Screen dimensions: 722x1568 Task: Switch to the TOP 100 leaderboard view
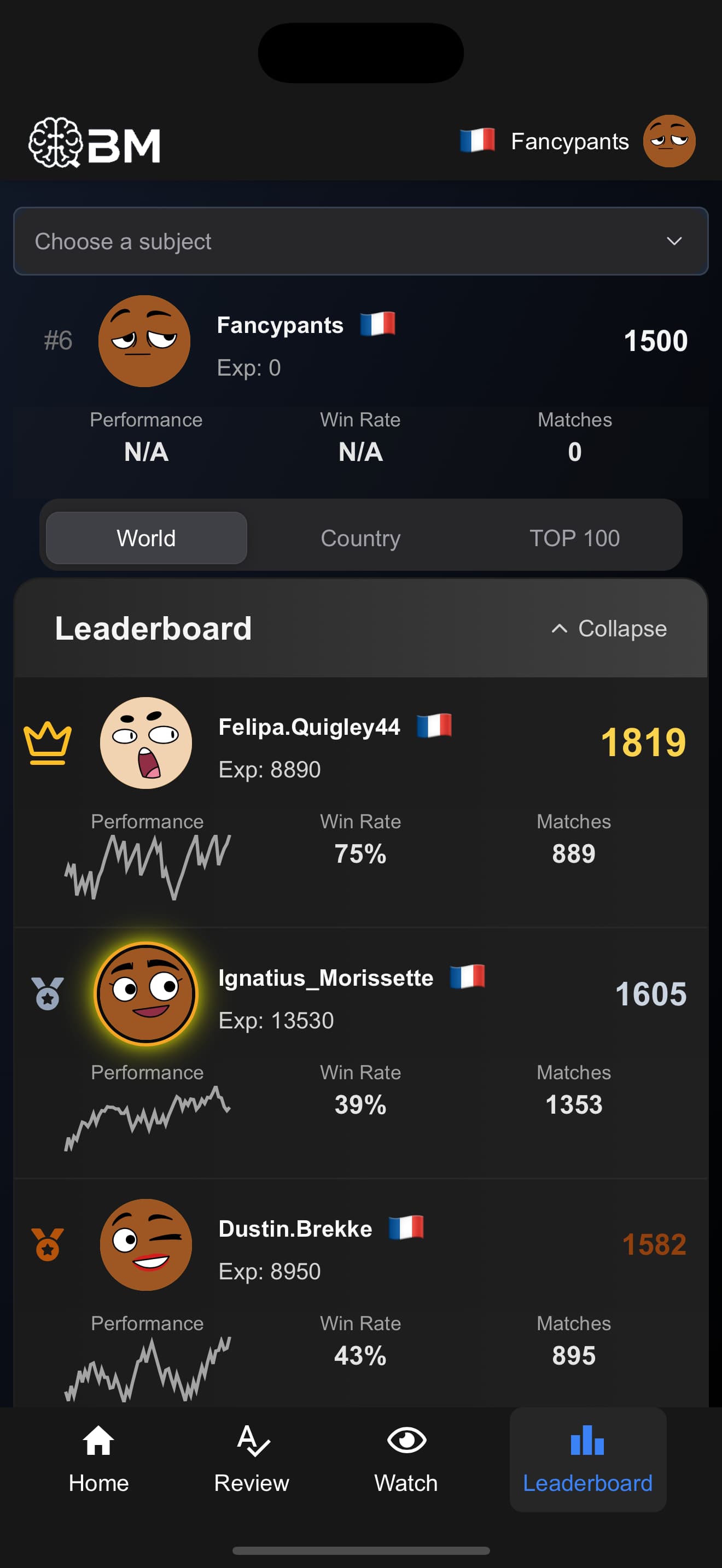coord(574,537)
